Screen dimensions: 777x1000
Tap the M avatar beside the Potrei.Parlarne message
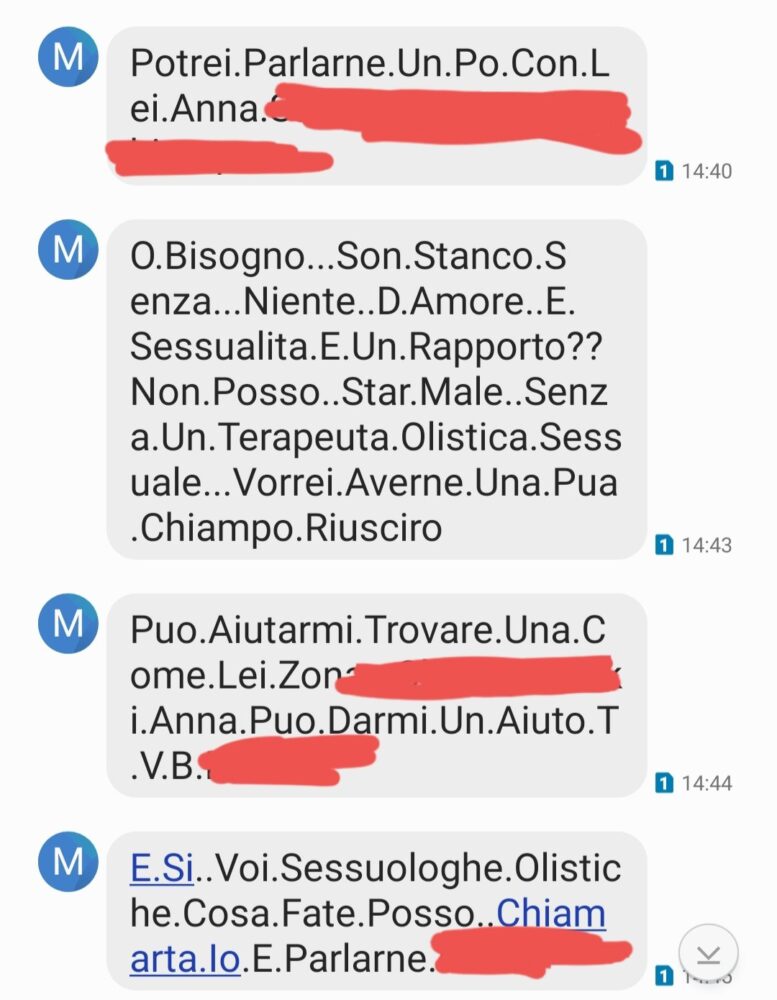pyautogui.click(x=68, y=57)
